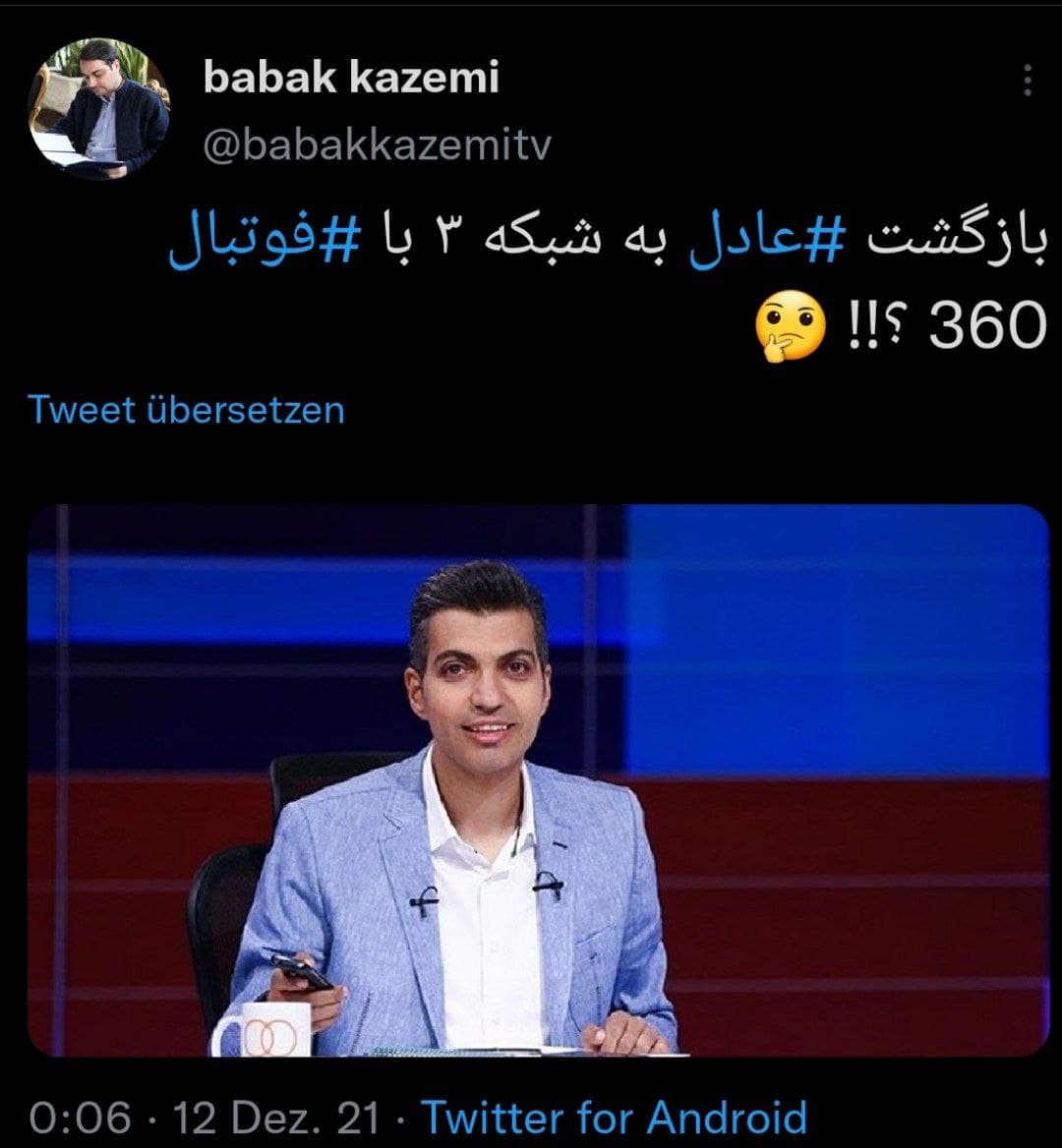This screenshot has height=1148, width=1062.
Task: Open babak kazemi's profile picture
Action: [x=100, y=109]
